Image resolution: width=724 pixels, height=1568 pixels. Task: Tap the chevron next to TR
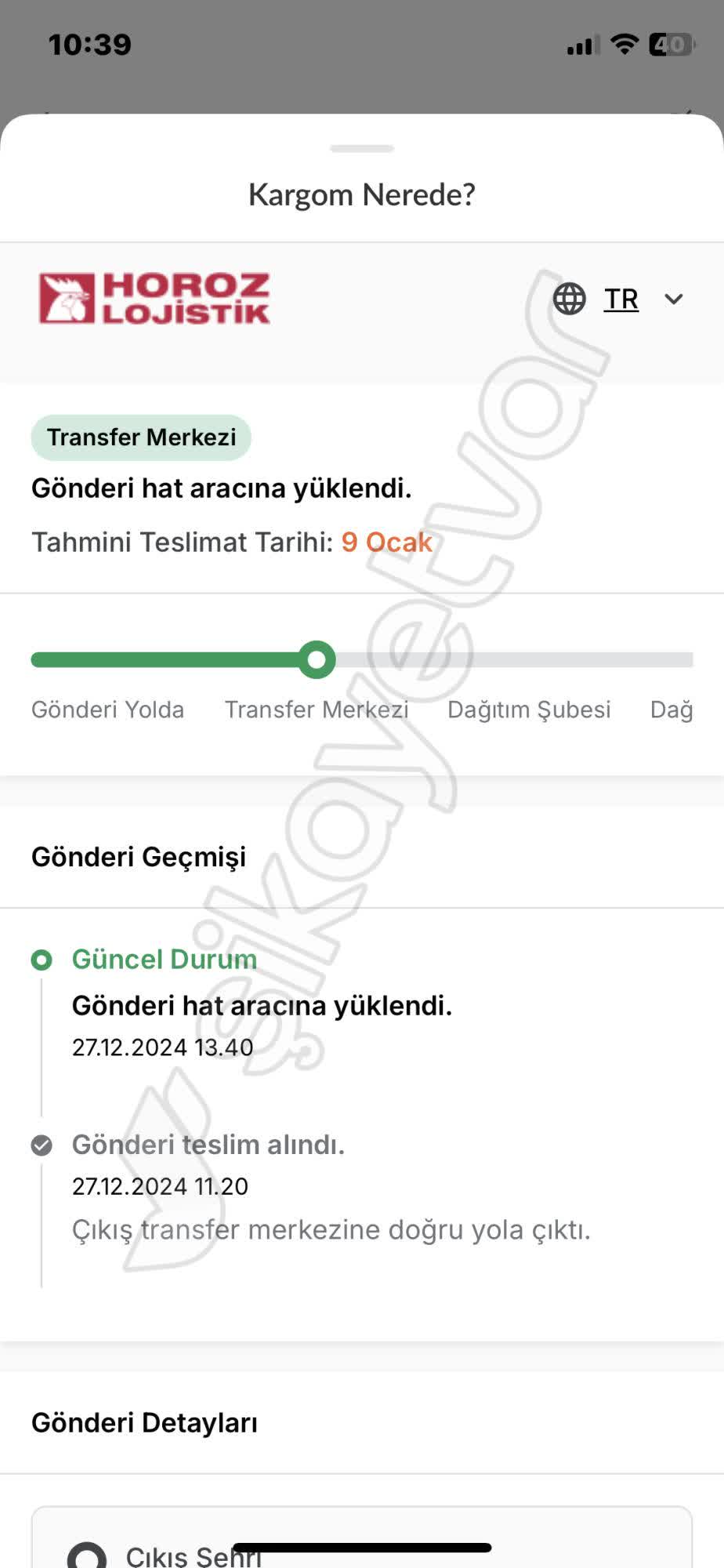(673, 299)
